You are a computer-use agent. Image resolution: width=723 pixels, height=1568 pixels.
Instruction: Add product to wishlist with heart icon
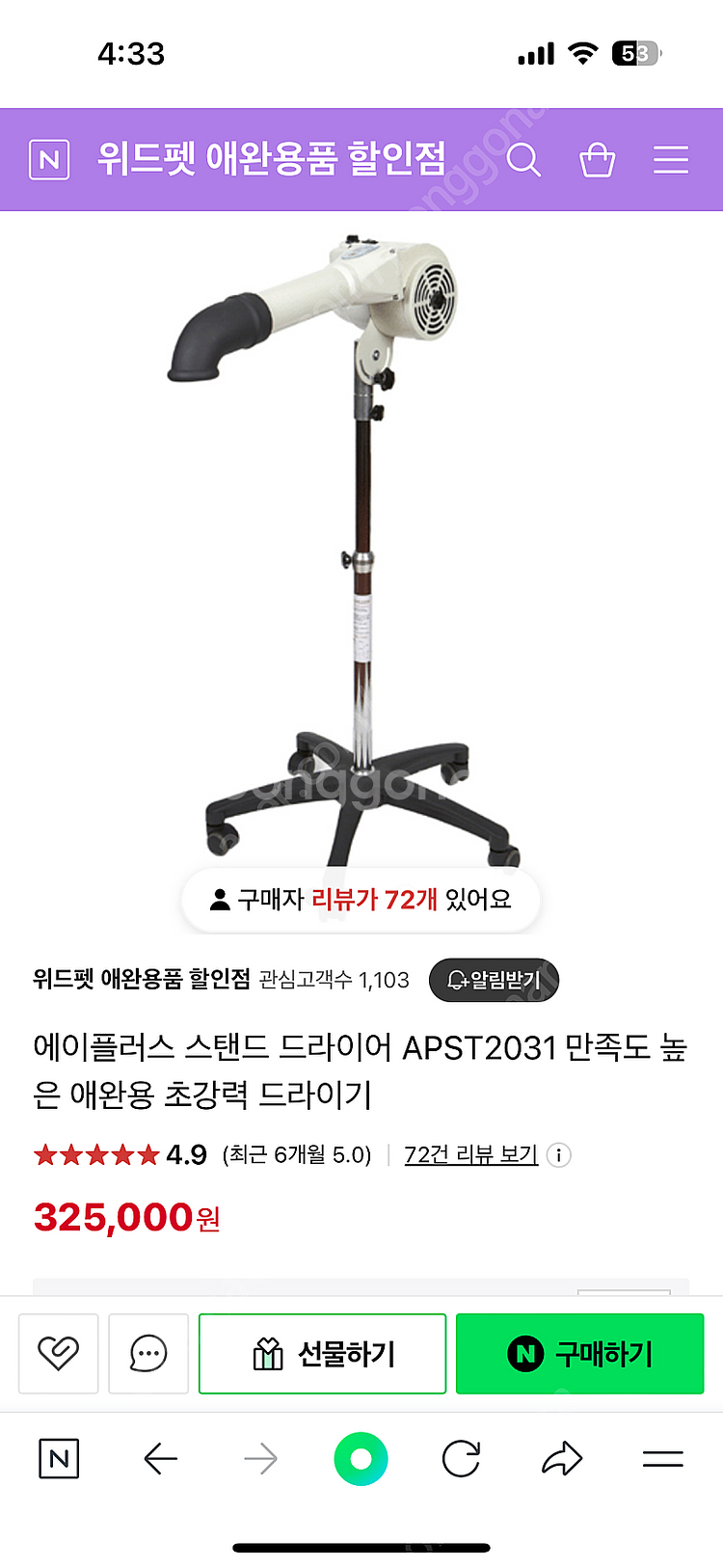click(x=58, y=1353)
